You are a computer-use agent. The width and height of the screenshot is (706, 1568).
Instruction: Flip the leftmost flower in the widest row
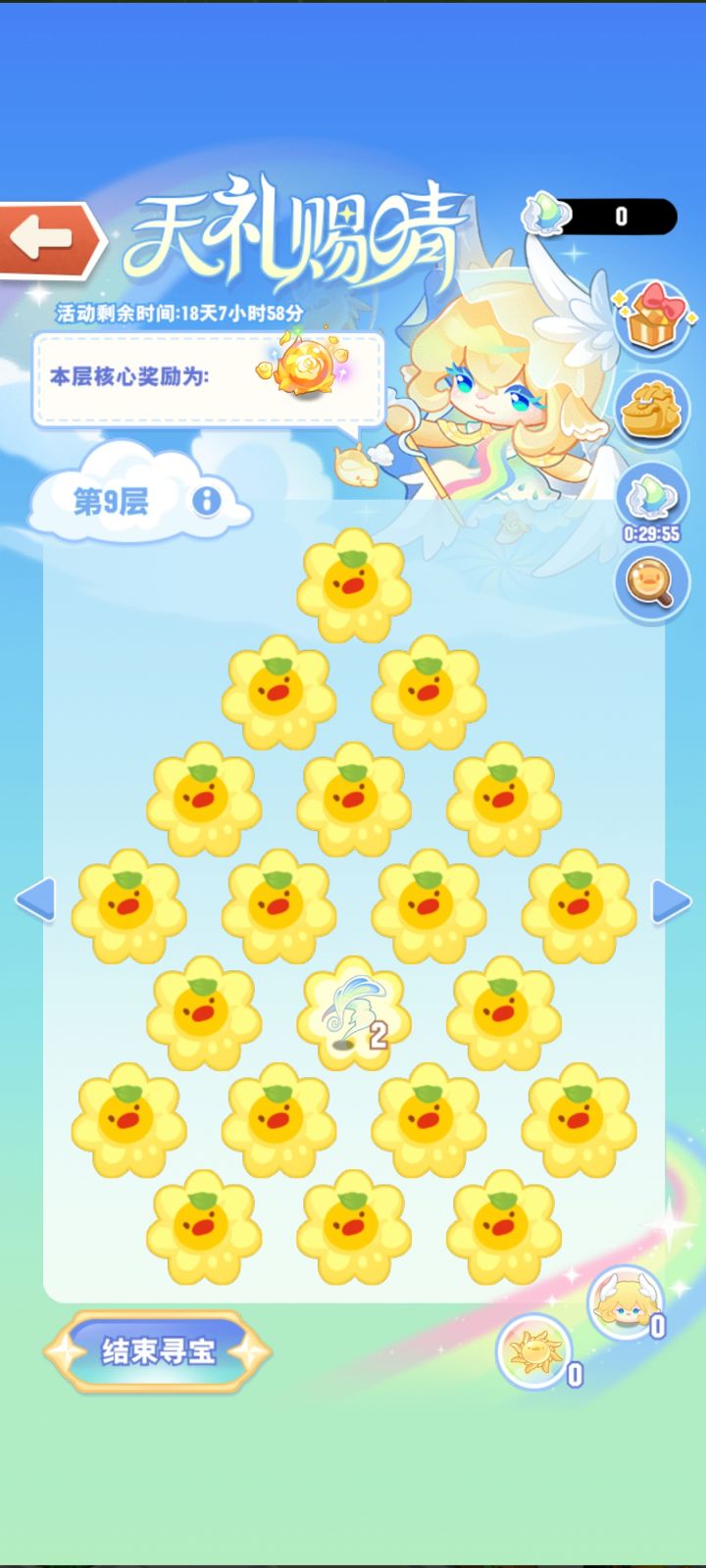129,906
